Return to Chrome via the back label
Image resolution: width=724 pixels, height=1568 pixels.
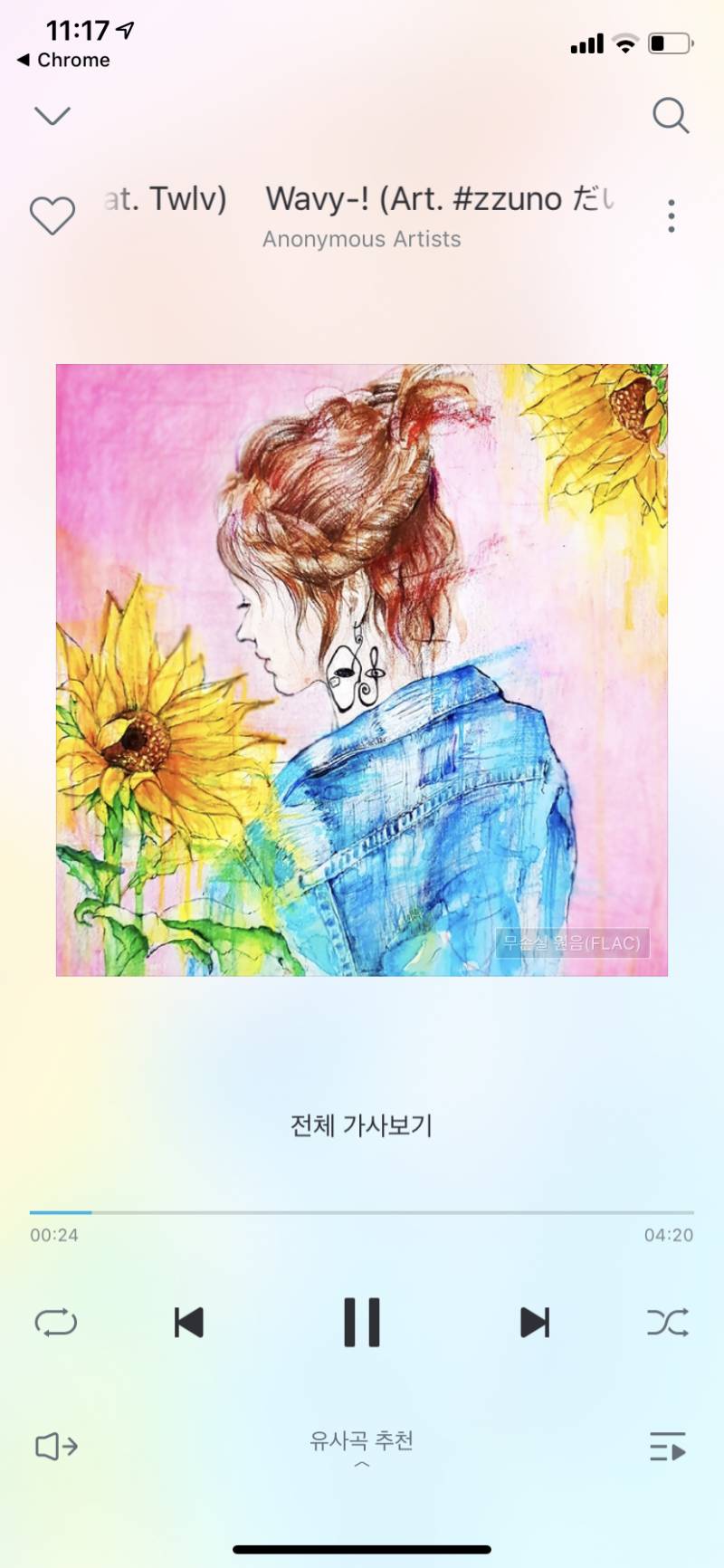62,61
